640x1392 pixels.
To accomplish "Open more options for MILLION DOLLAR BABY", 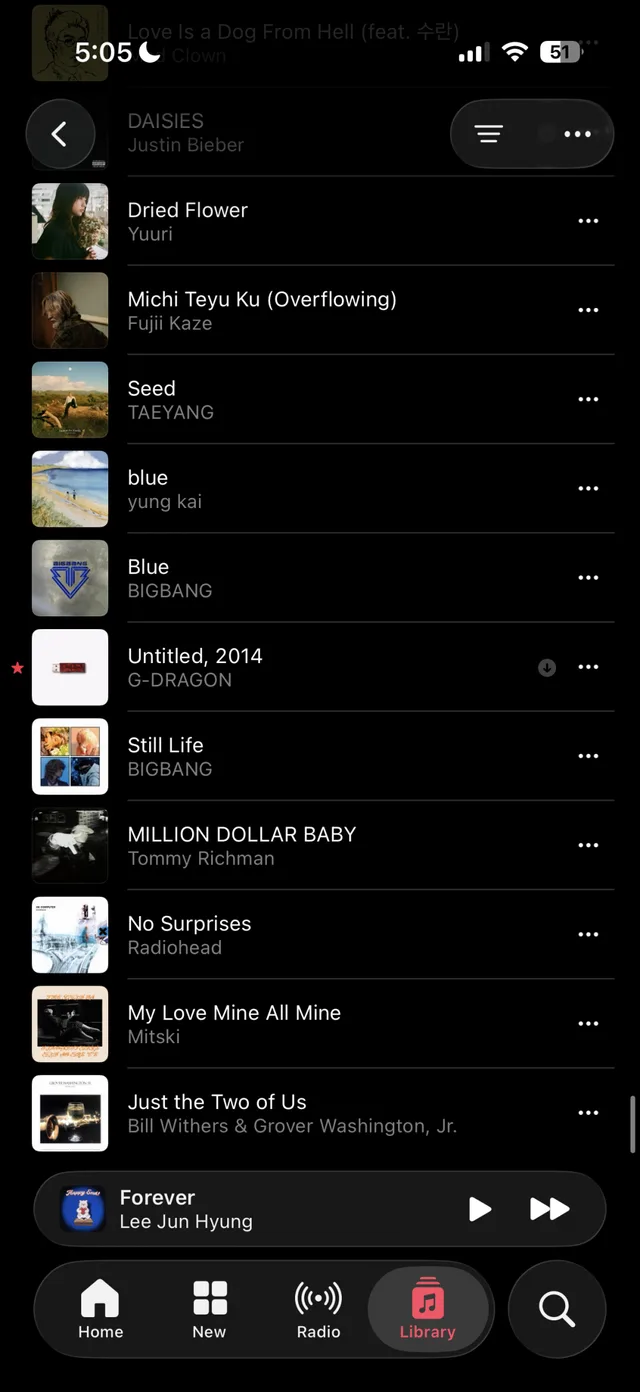I will [x=588, y=845].
